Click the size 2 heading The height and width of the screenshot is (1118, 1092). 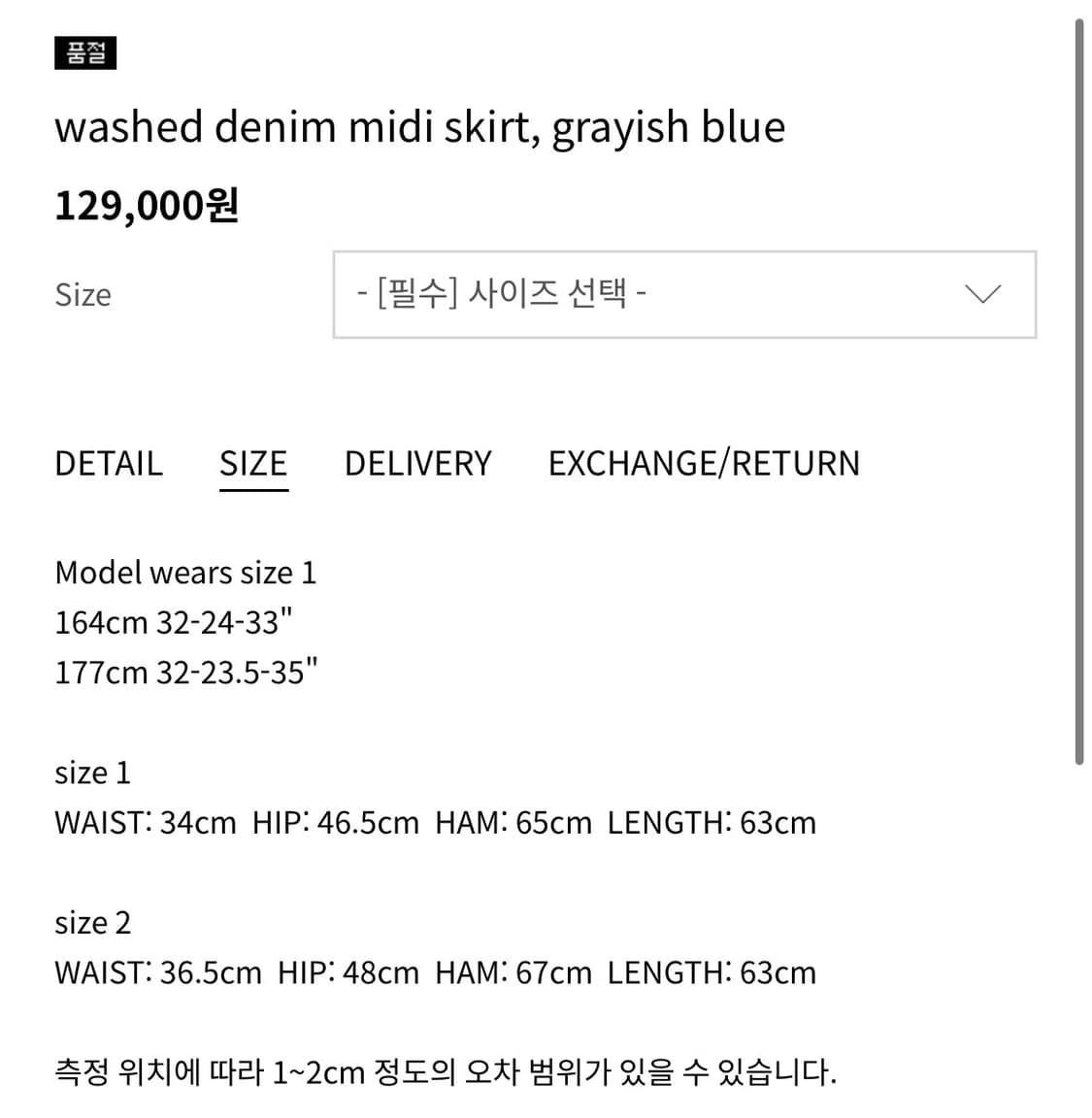click(92, 923)
